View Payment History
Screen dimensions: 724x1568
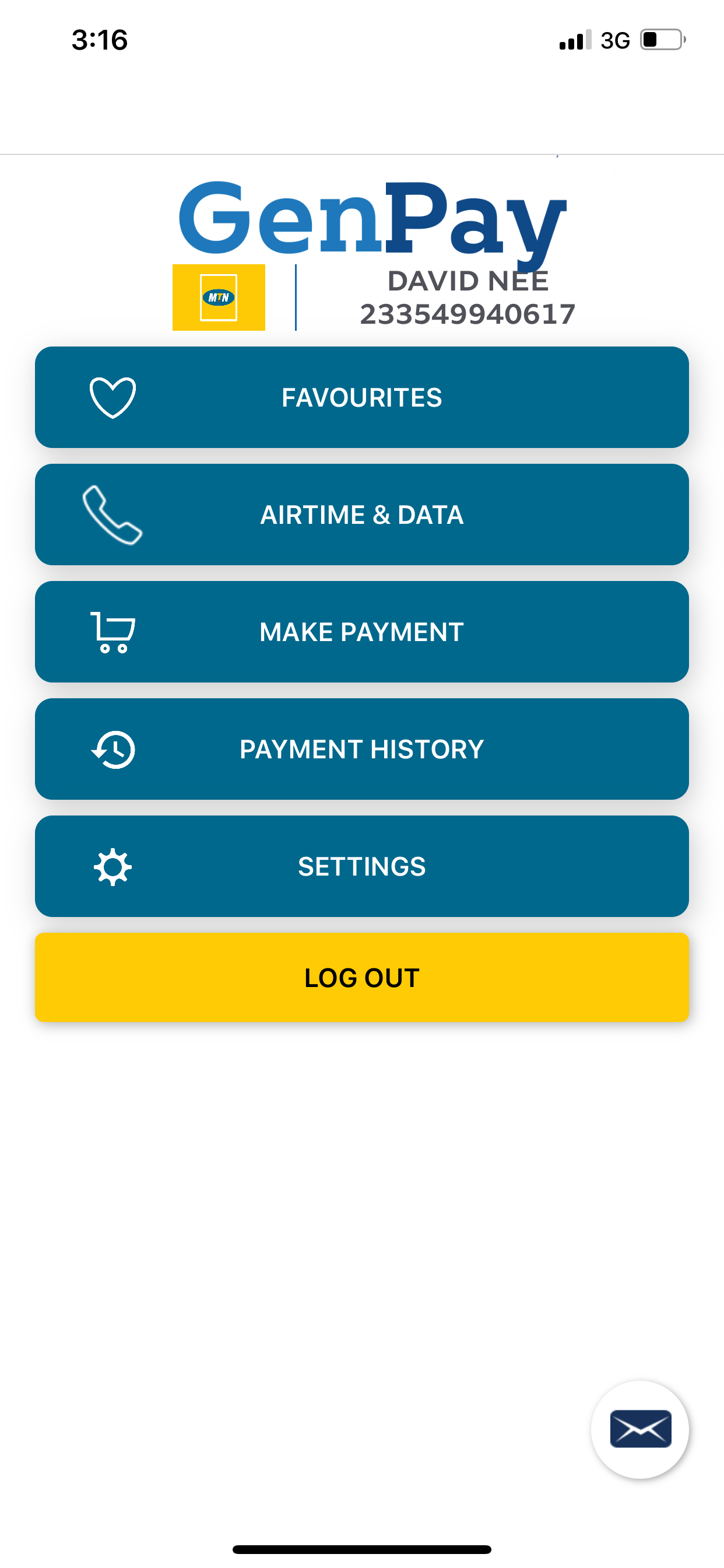tap(361, 748)
